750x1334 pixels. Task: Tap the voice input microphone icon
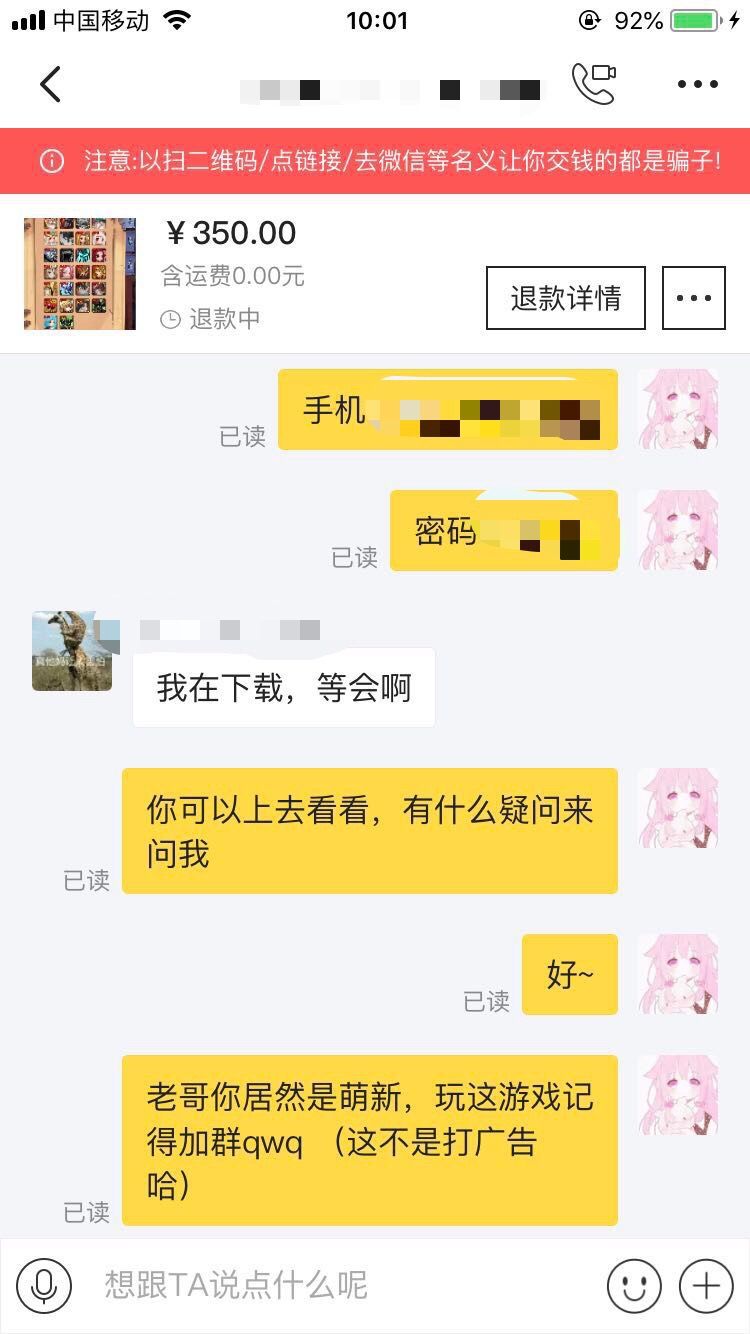(x=44, y=1285)
